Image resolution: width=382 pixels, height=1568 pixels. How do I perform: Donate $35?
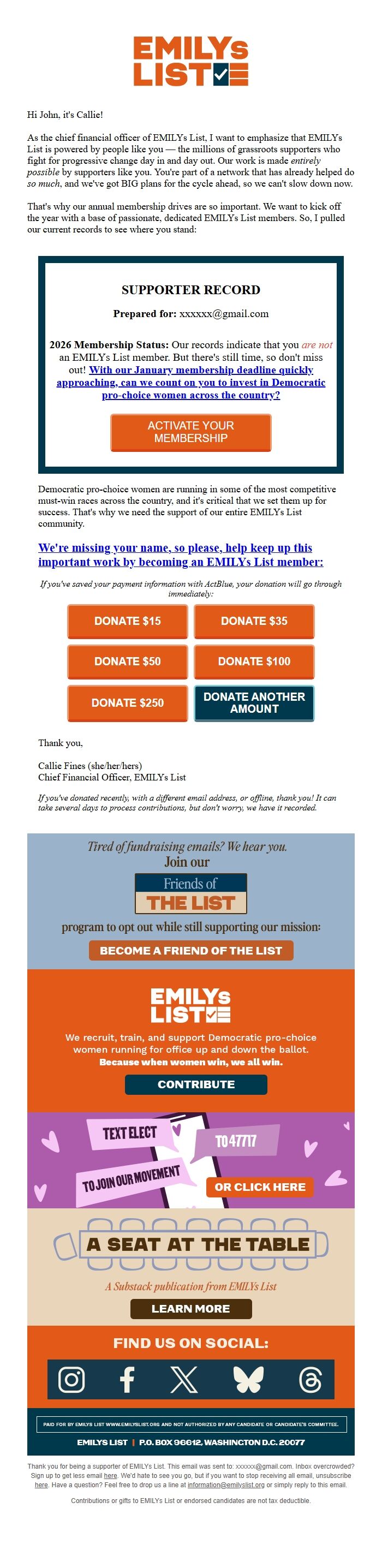tap(254, 621)
